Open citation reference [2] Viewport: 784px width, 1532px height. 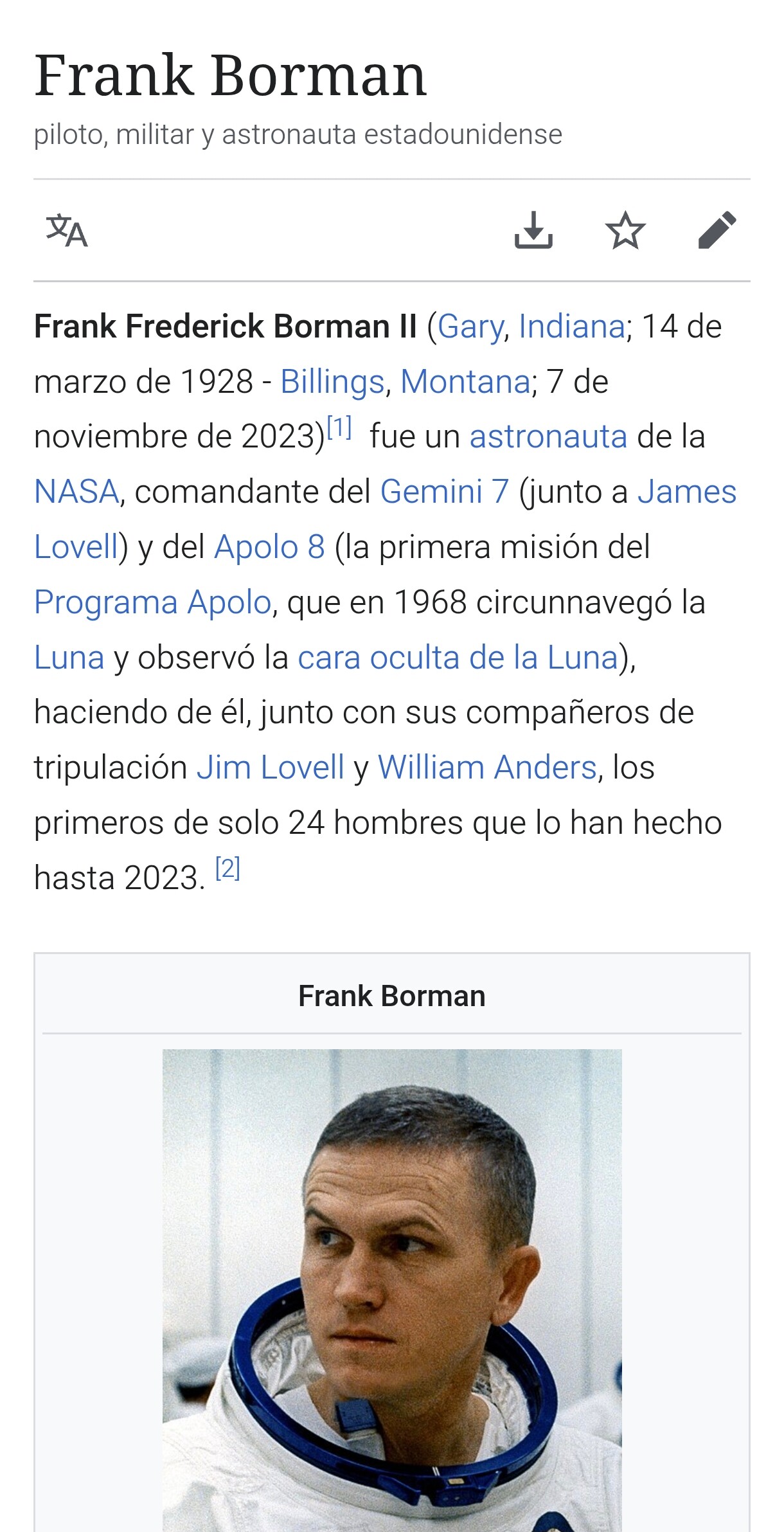(227, 869)
